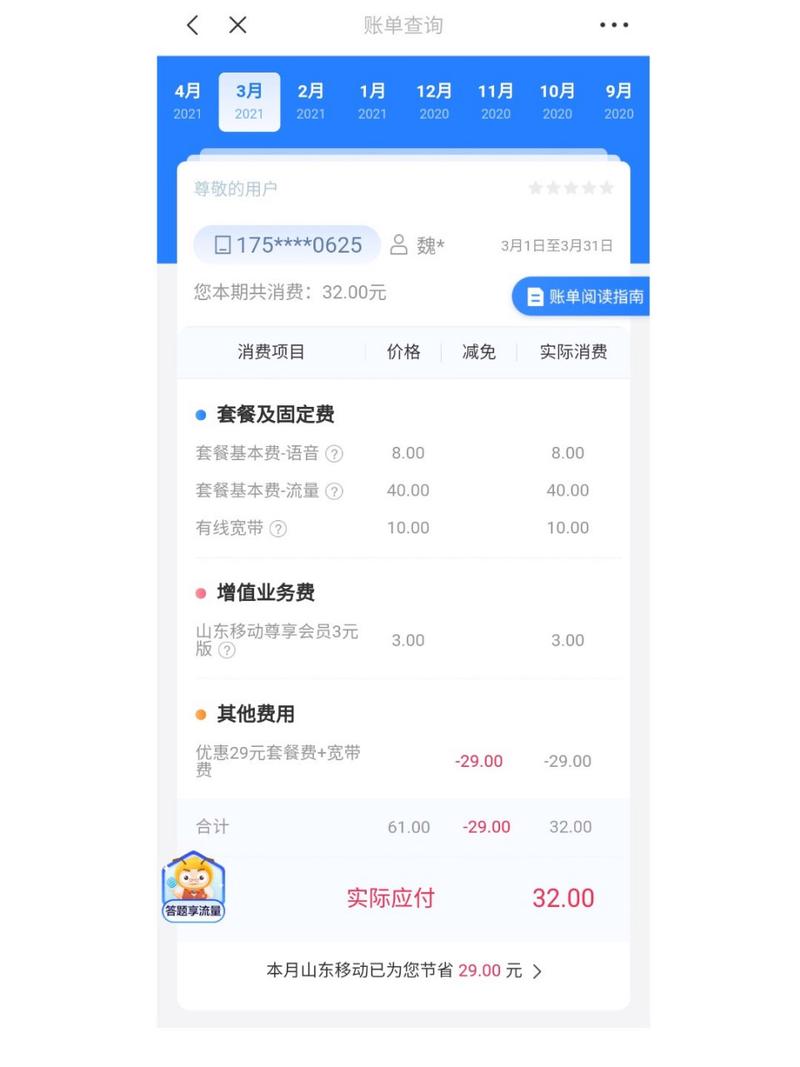Screen dimensions: 800x1067
Task: Show the 9月 2020 bill
Action: point(619,101)
